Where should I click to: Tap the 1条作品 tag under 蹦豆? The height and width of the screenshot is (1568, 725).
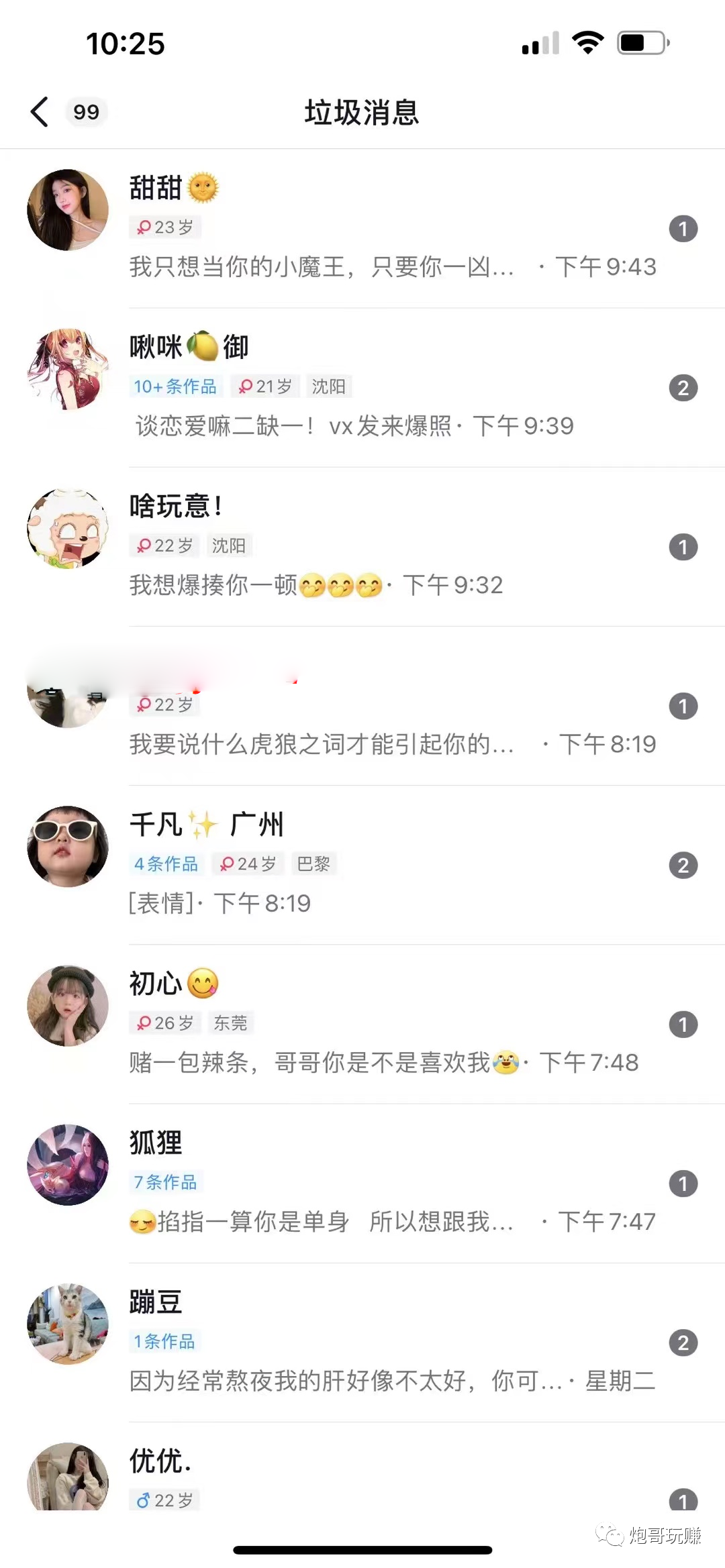point(164,1341)
